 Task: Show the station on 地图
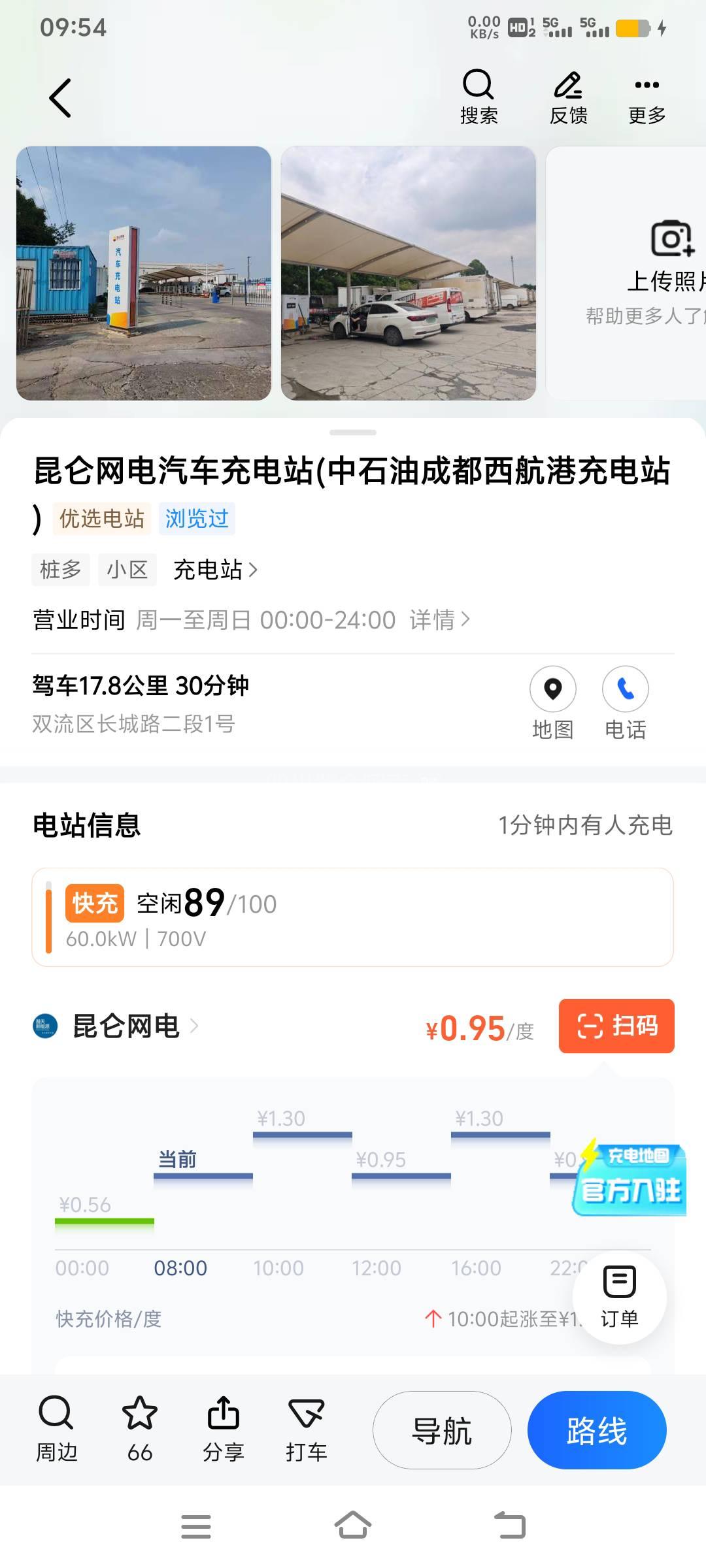point(553,702)
